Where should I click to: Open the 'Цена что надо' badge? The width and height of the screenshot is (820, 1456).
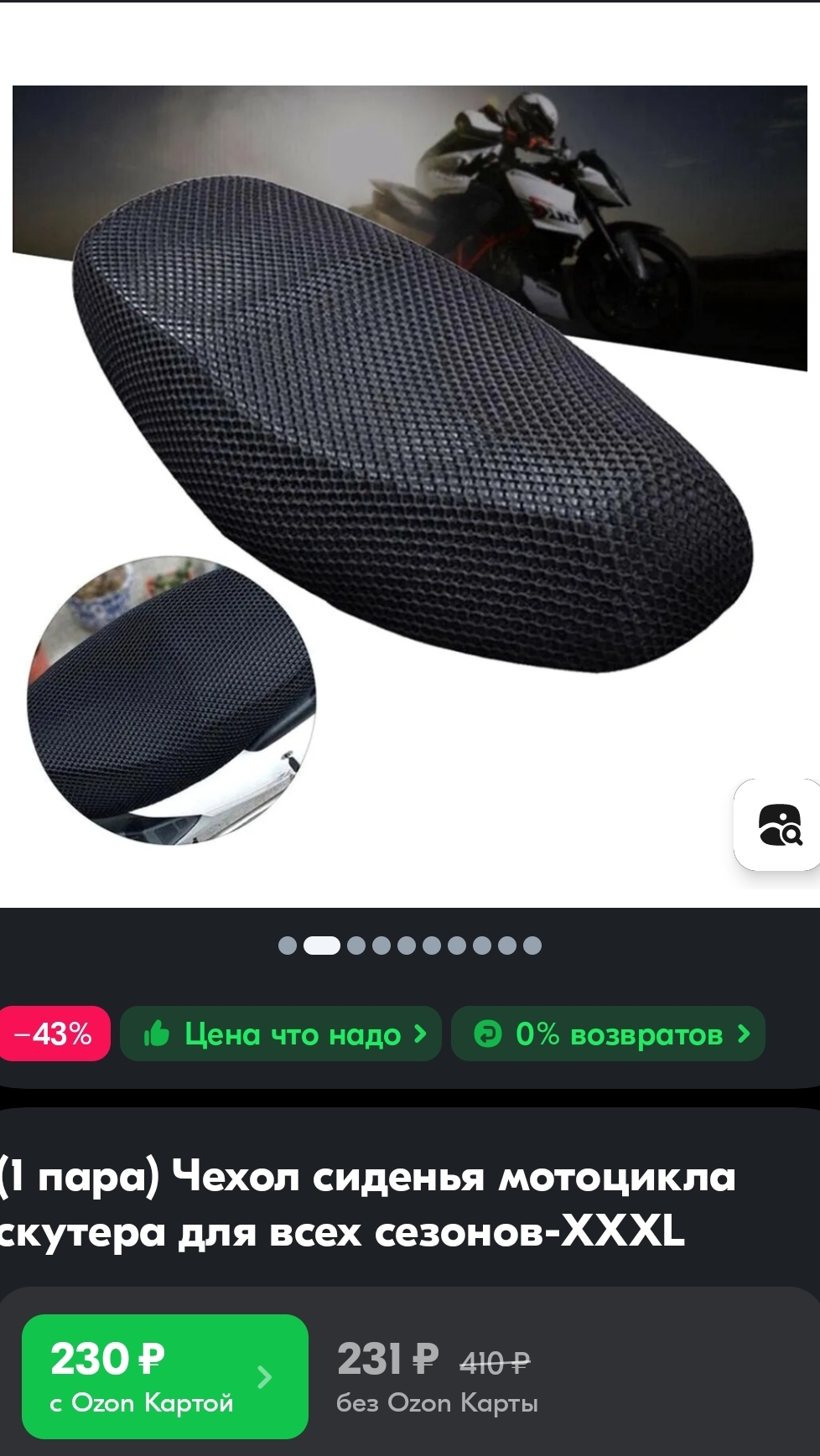click(x=281, y=1034)
